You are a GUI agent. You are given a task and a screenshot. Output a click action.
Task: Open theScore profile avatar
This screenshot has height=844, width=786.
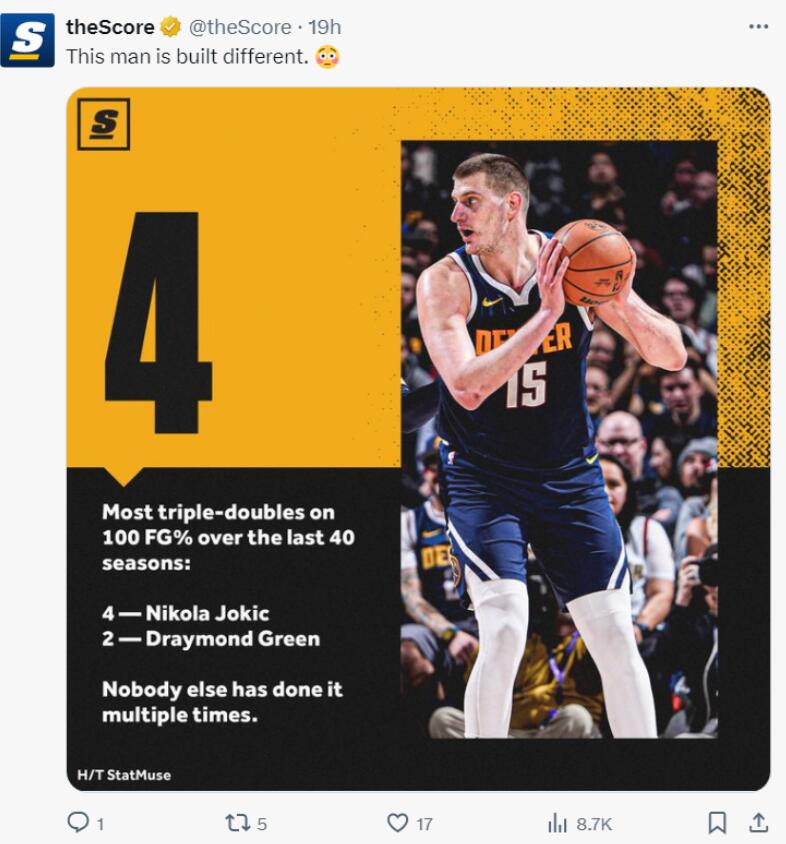pyautogui.click(x=28, y=40)
